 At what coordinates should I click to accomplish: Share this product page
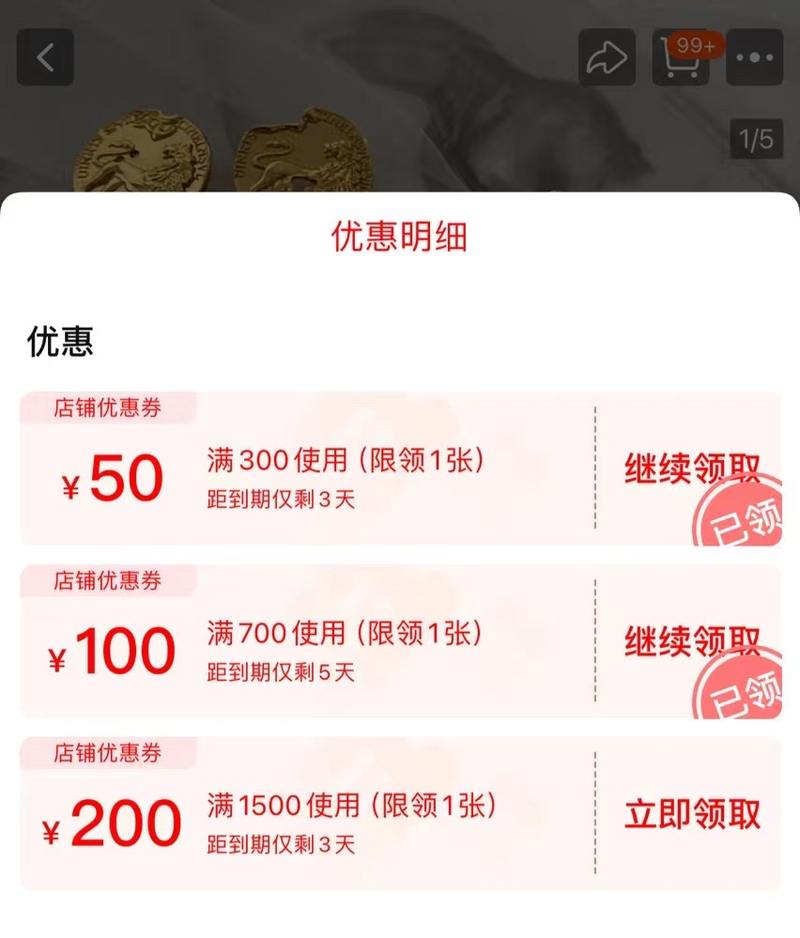[607, 57]
